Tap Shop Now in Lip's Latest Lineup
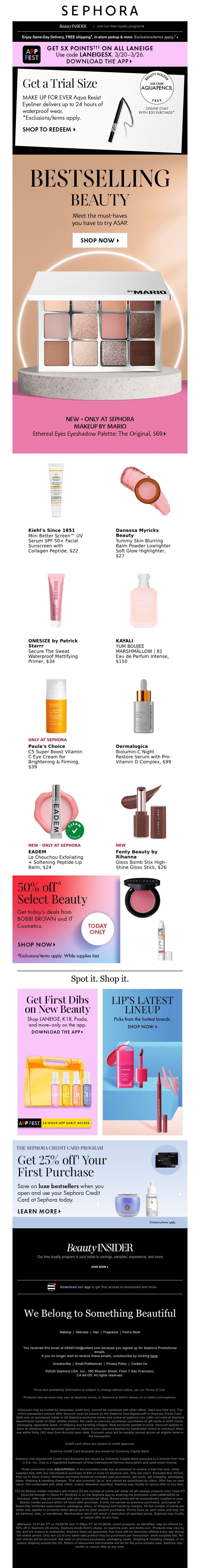 pyautogui.click(x=142, y=1026)
